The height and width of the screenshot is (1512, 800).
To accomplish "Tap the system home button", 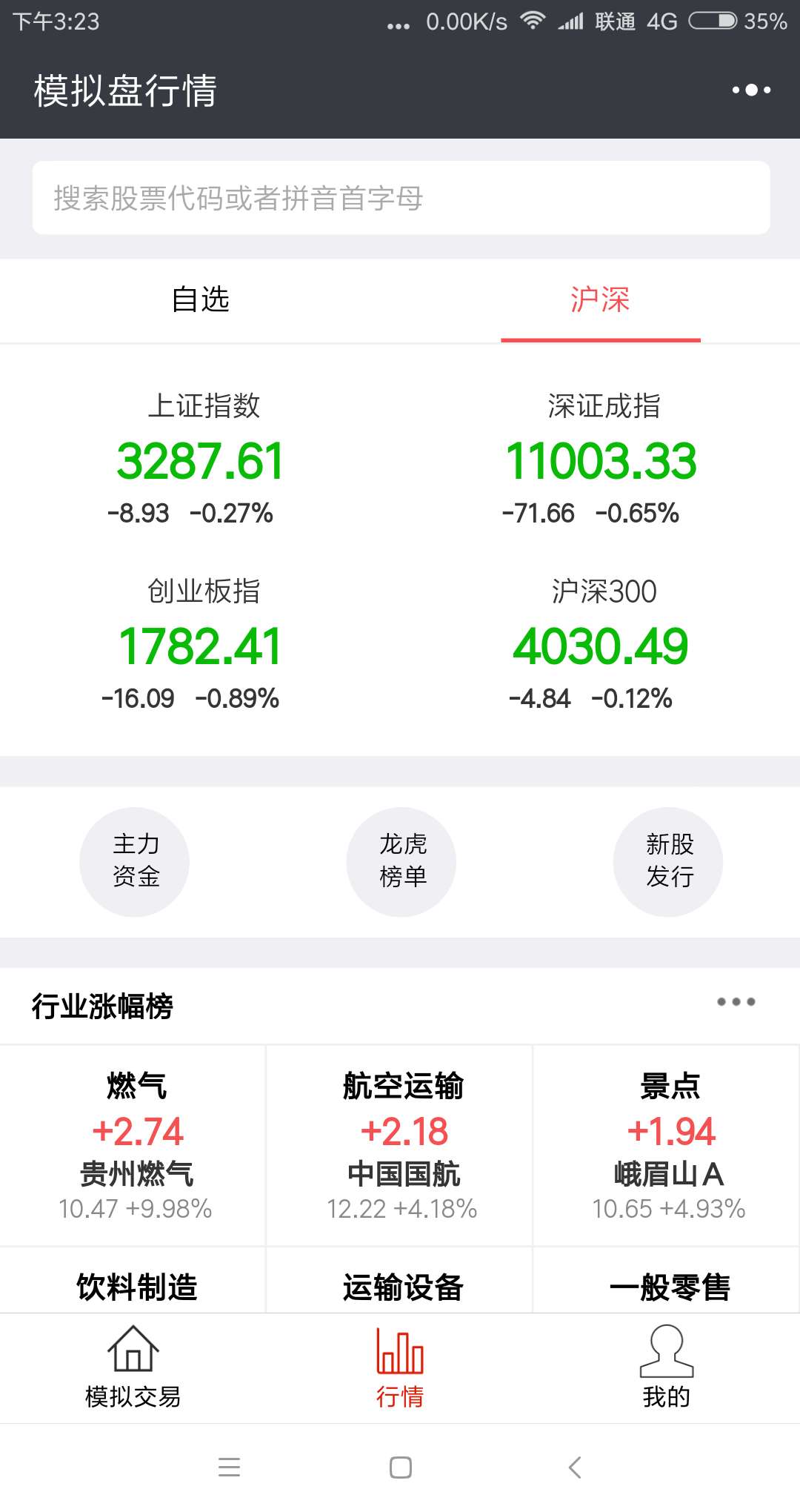I will click(x=401, y=1468).
